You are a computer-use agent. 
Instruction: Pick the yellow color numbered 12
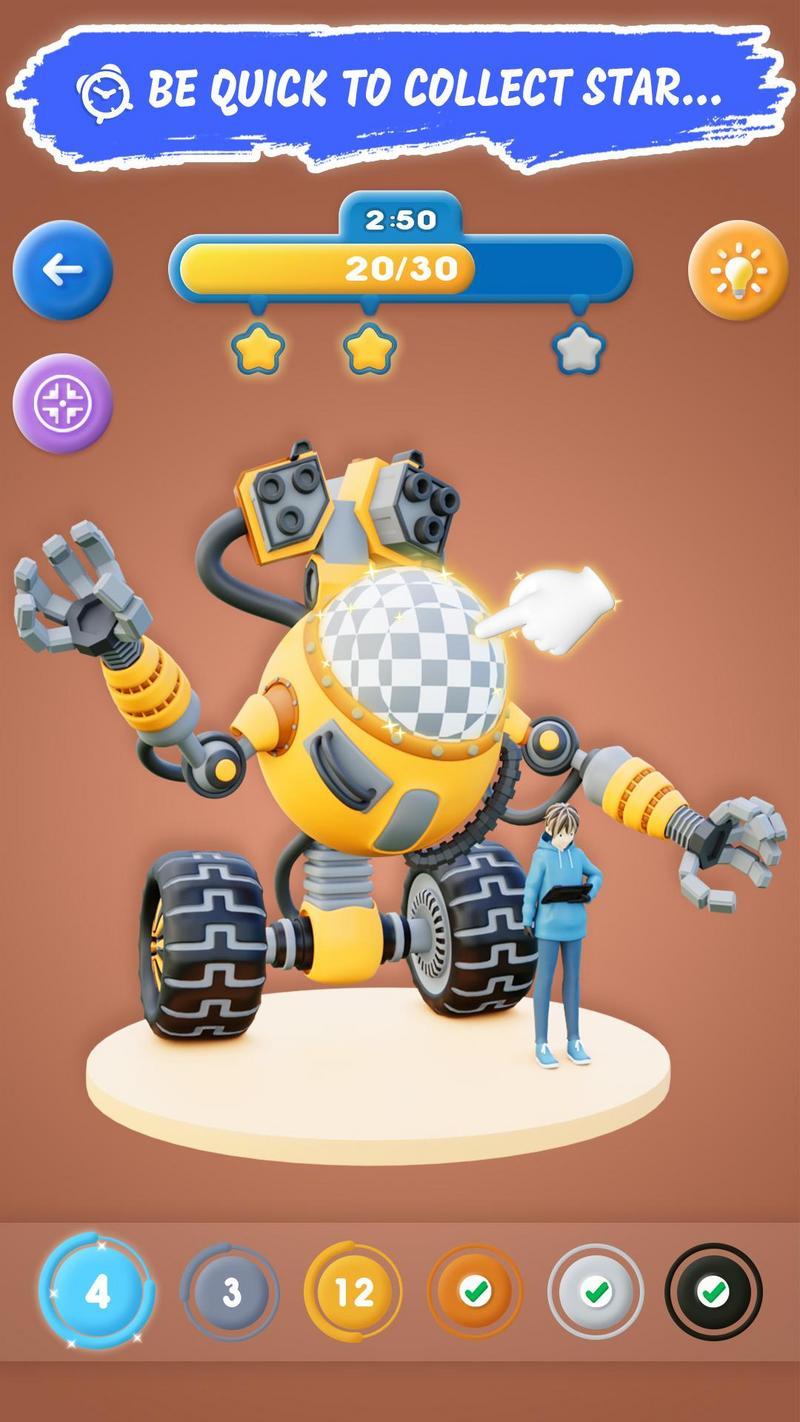[x=353, y=1292]
